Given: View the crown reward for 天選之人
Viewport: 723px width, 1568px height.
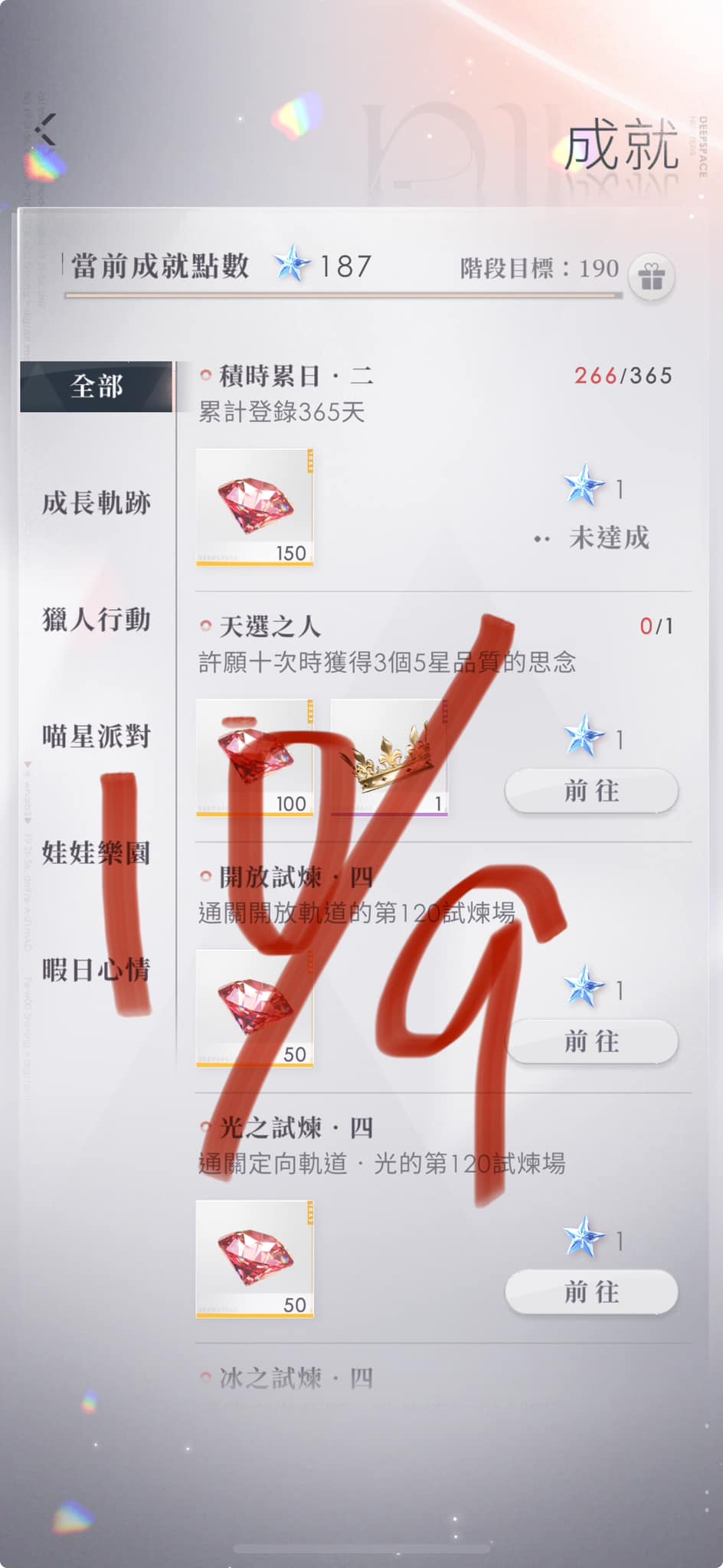Looking at the screenshot, I should 389,757.
